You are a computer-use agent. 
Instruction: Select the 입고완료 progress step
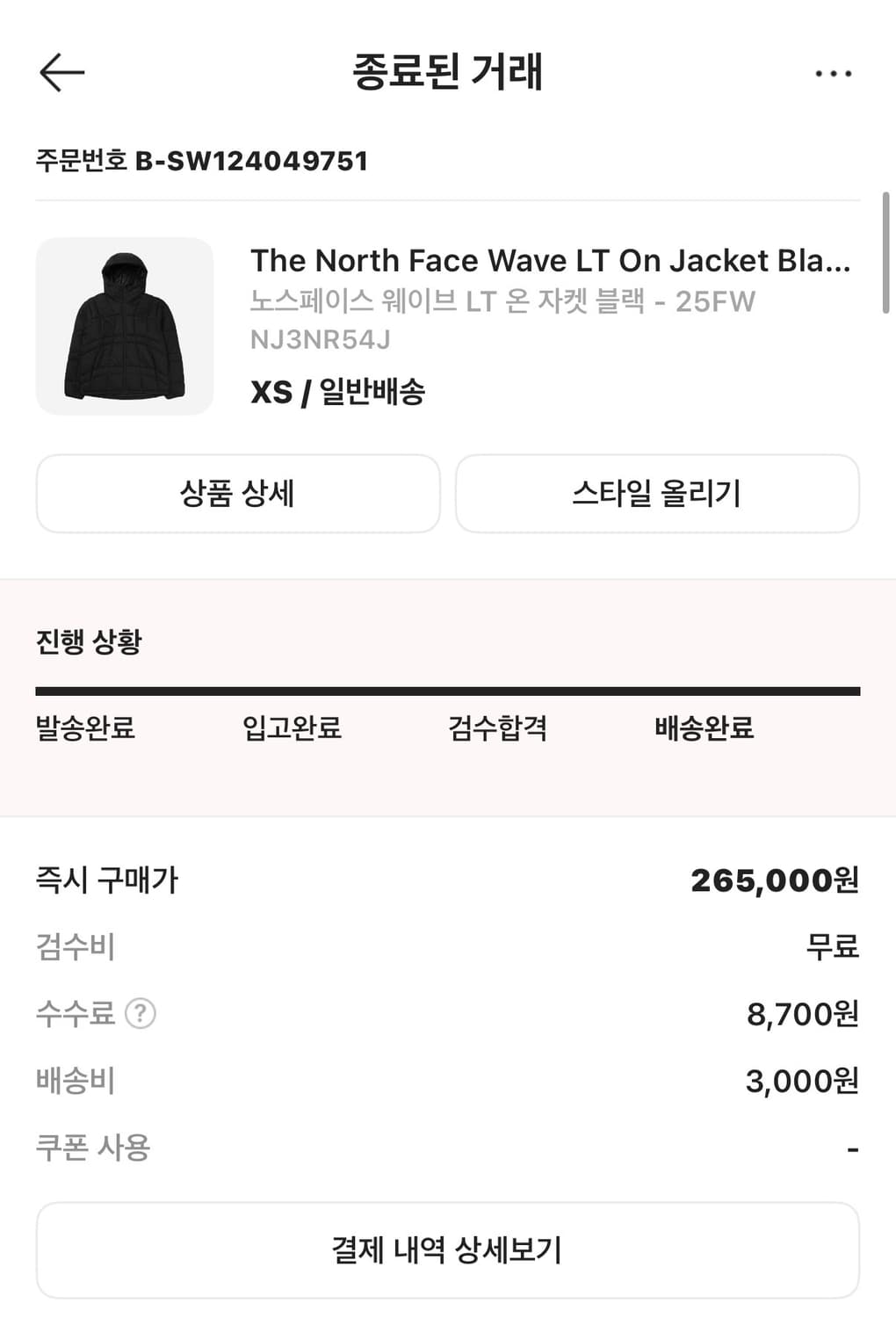[293, 728]
